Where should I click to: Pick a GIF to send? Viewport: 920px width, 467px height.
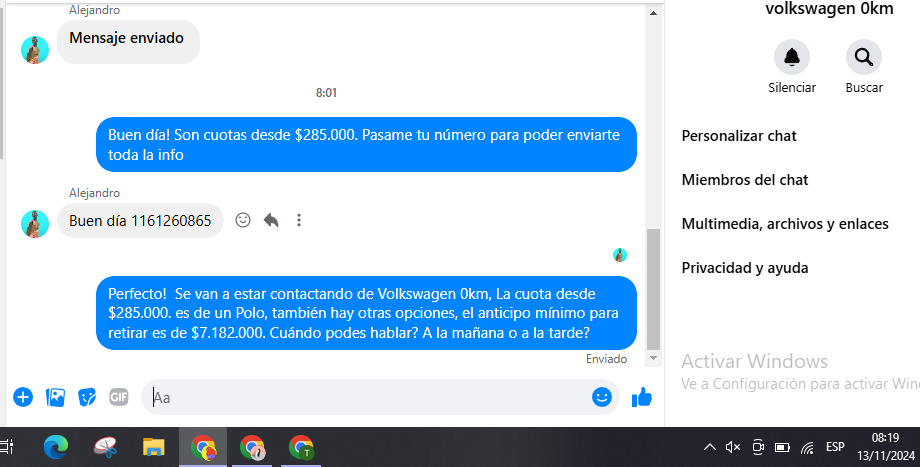point(119,397)
